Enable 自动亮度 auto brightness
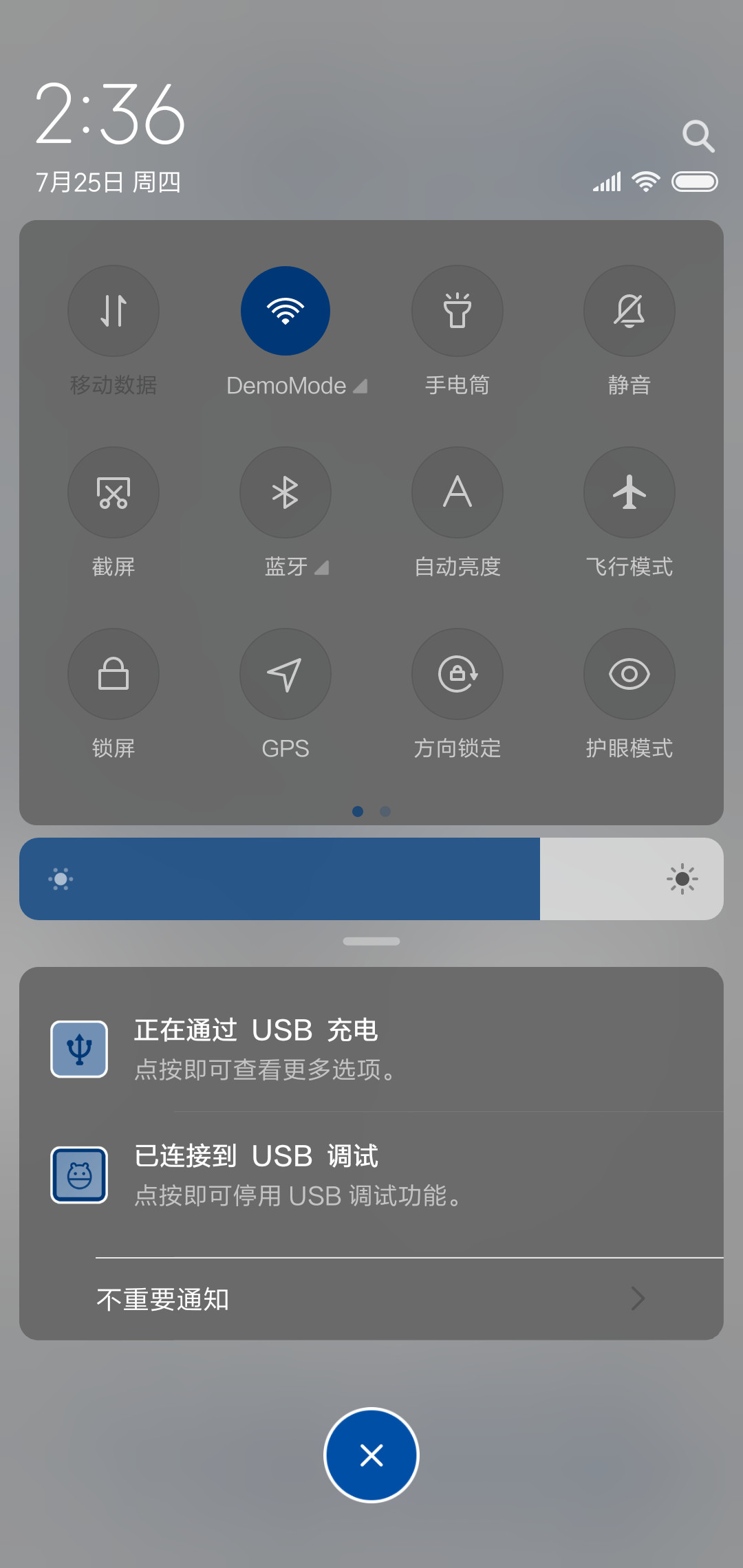 (457, 492)
